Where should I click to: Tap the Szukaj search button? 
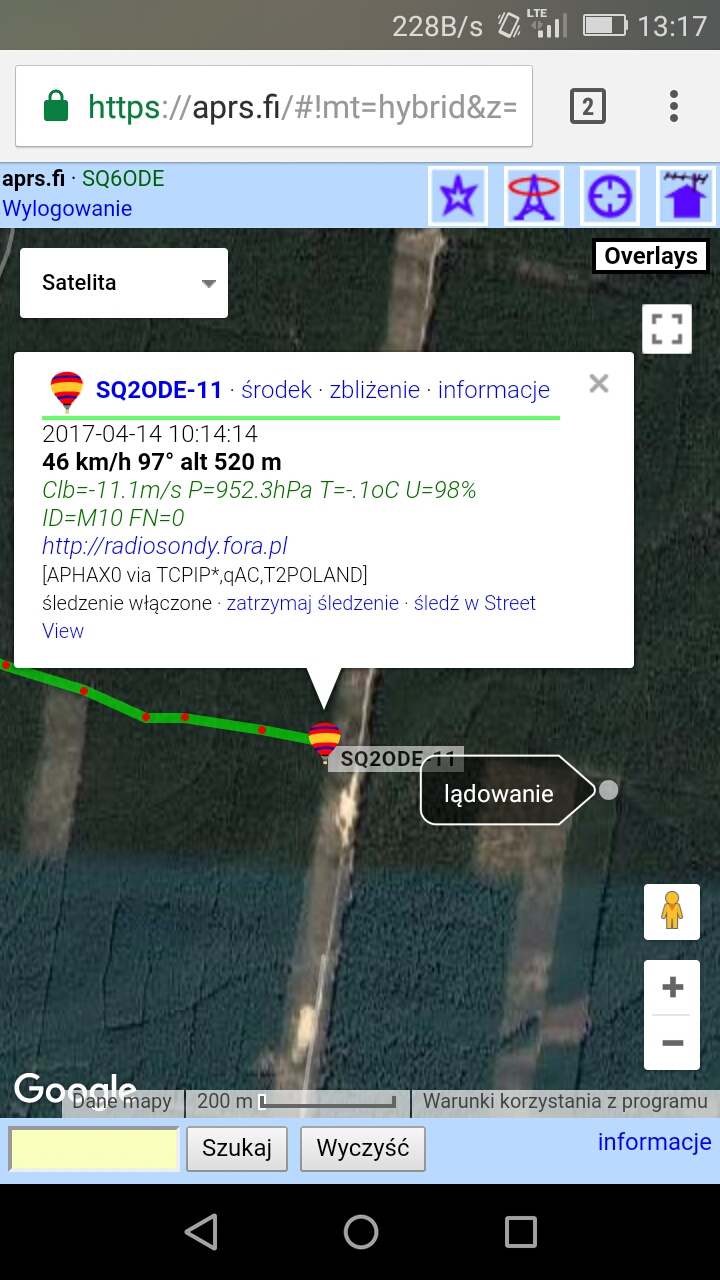click(237, 1148)
